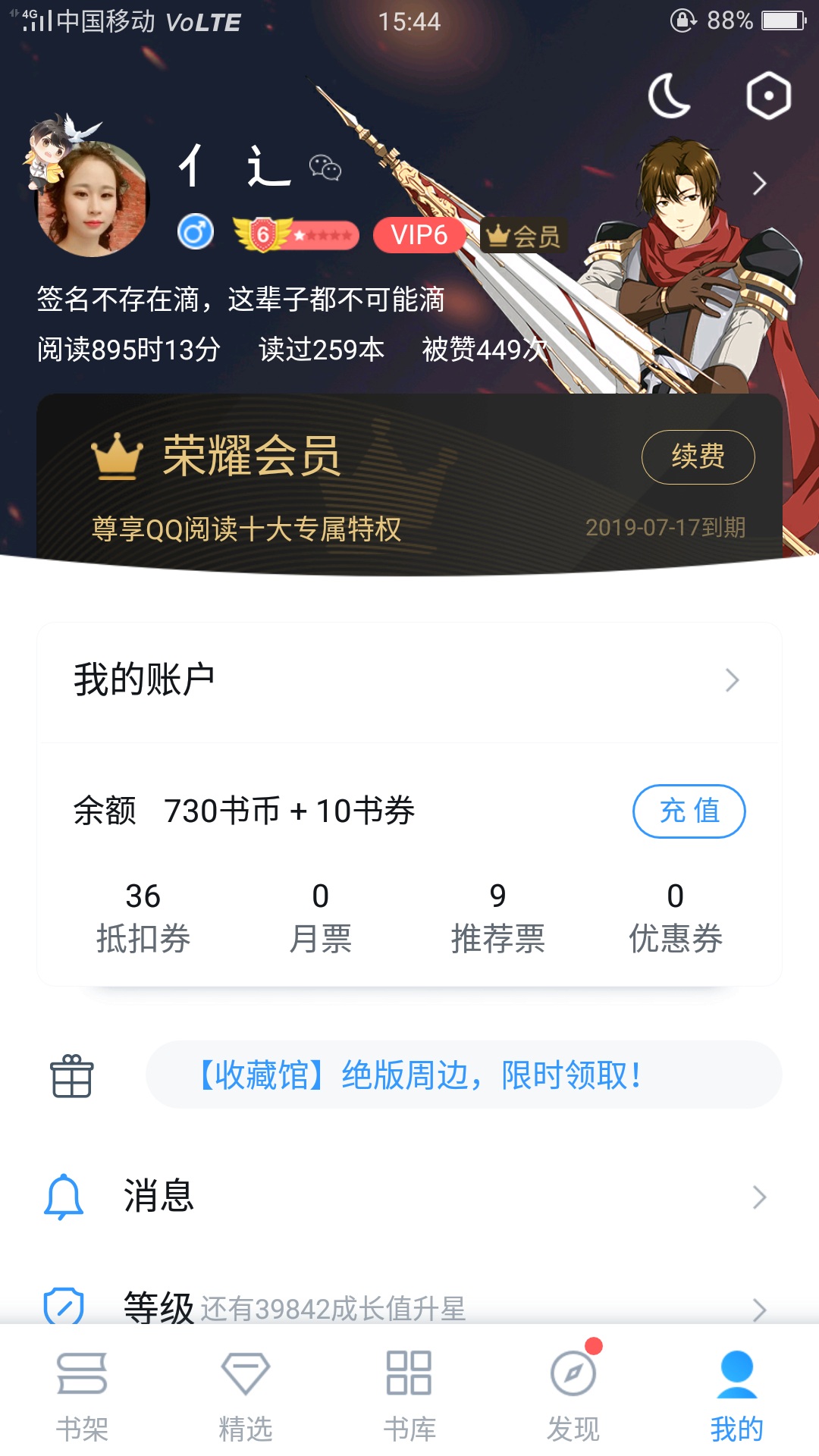This screenshot has height=1456, width=819.
Task: Open the 消息 messages row
Action: coord(409,1197)
